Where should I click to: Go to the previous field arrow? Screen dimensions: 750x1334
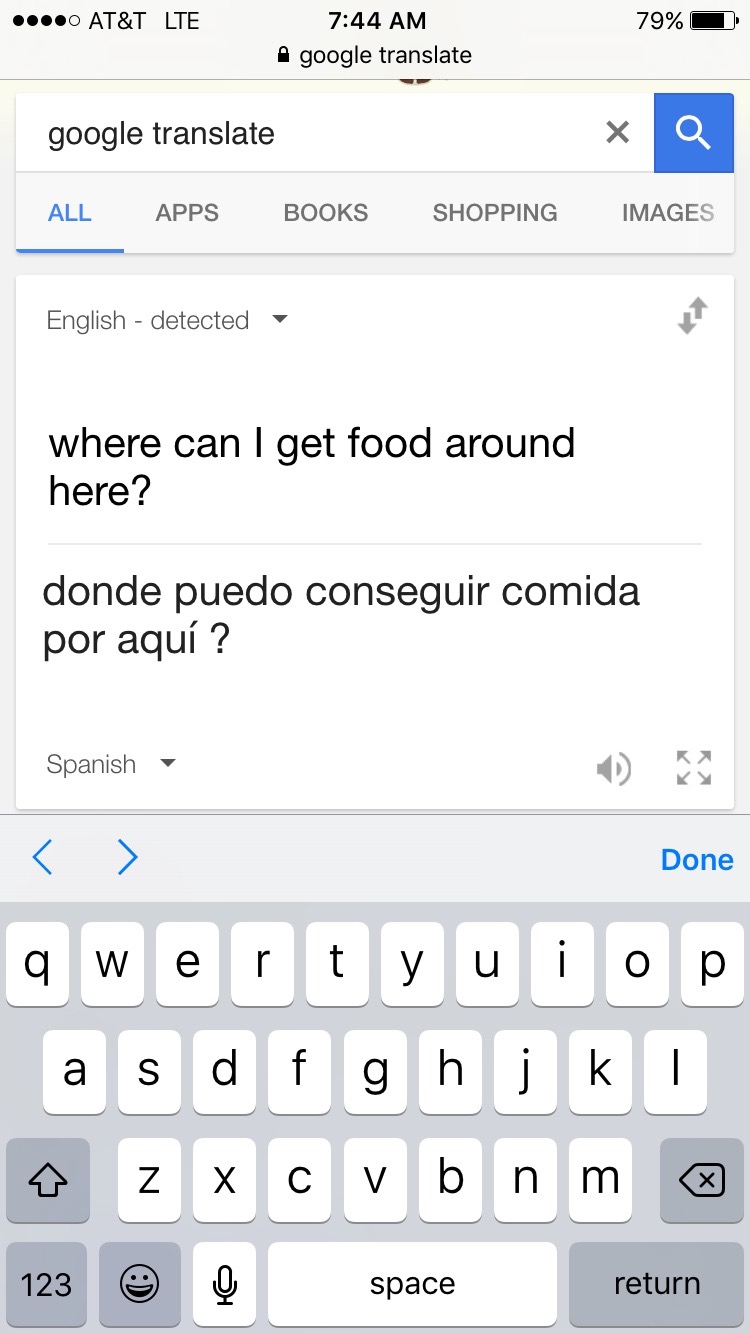(x=43, y=858)
